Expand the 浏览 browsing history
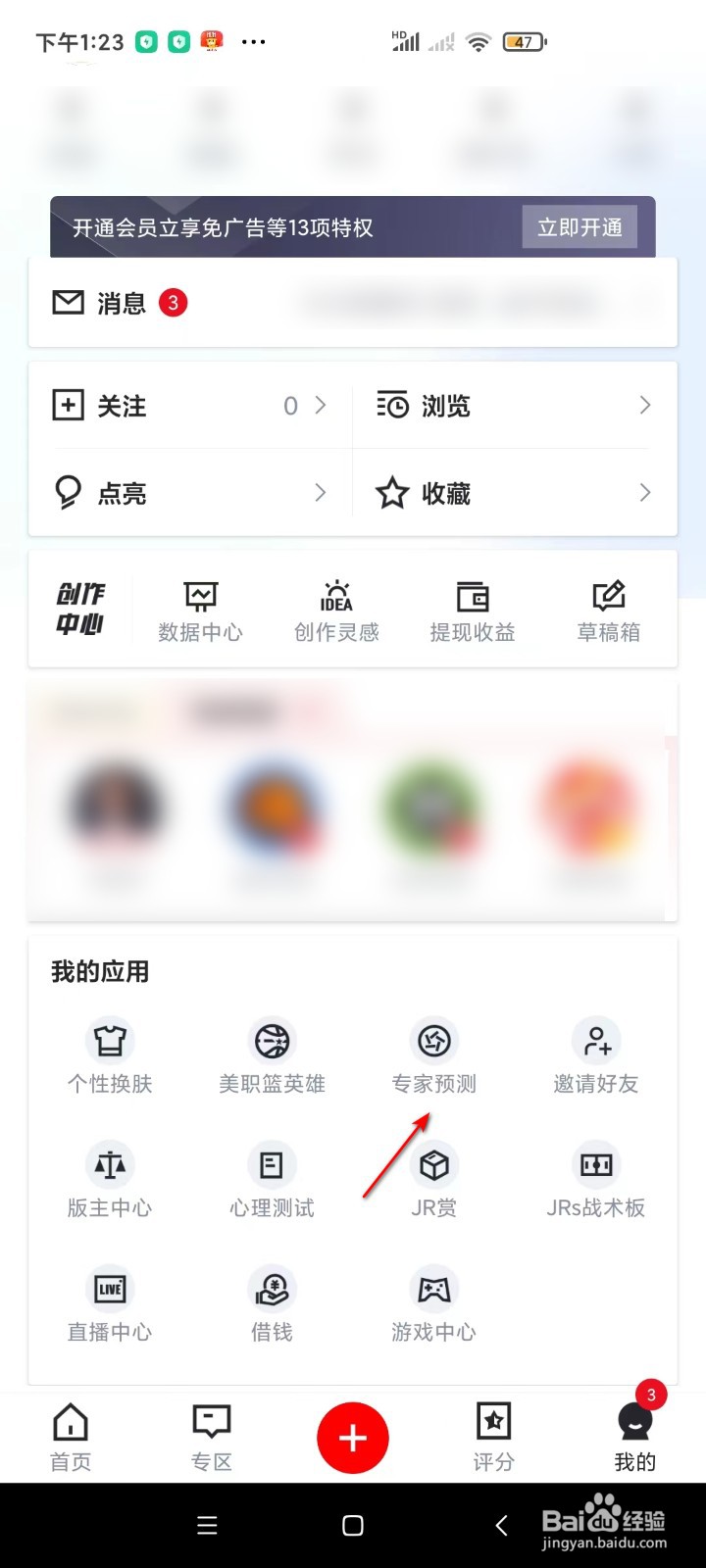 [x=510, y=405]
